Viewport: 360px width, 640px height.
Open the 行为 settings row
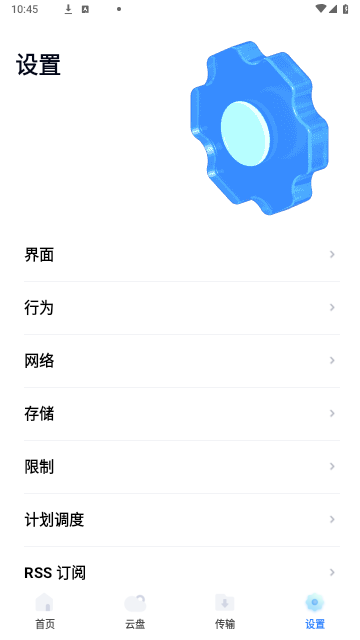tap(180, 308)
